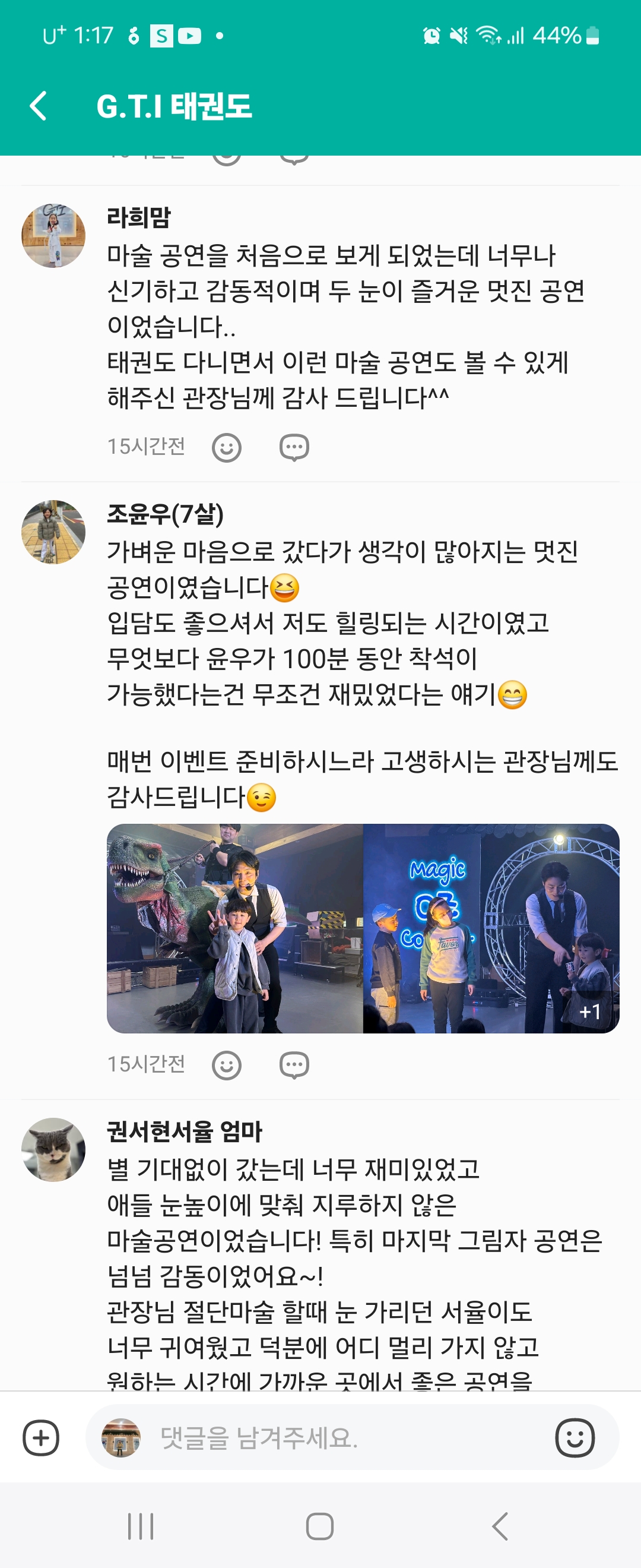Focus the 댓글을 남겨주세요 comment field
Screen dimensions: 641x1568
coord(341,1438)
